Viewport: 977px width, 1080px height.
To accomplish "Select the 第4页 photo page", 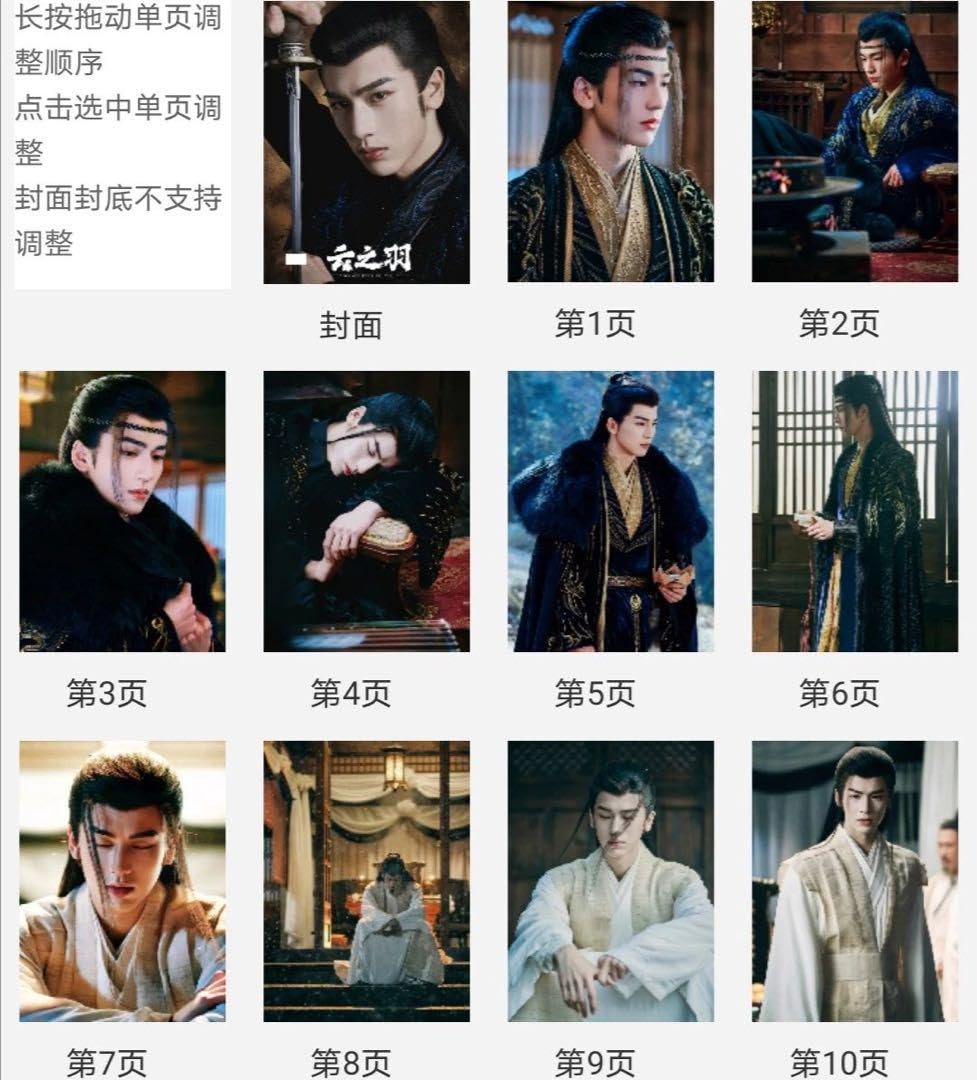I will click(x=366, y=511).
